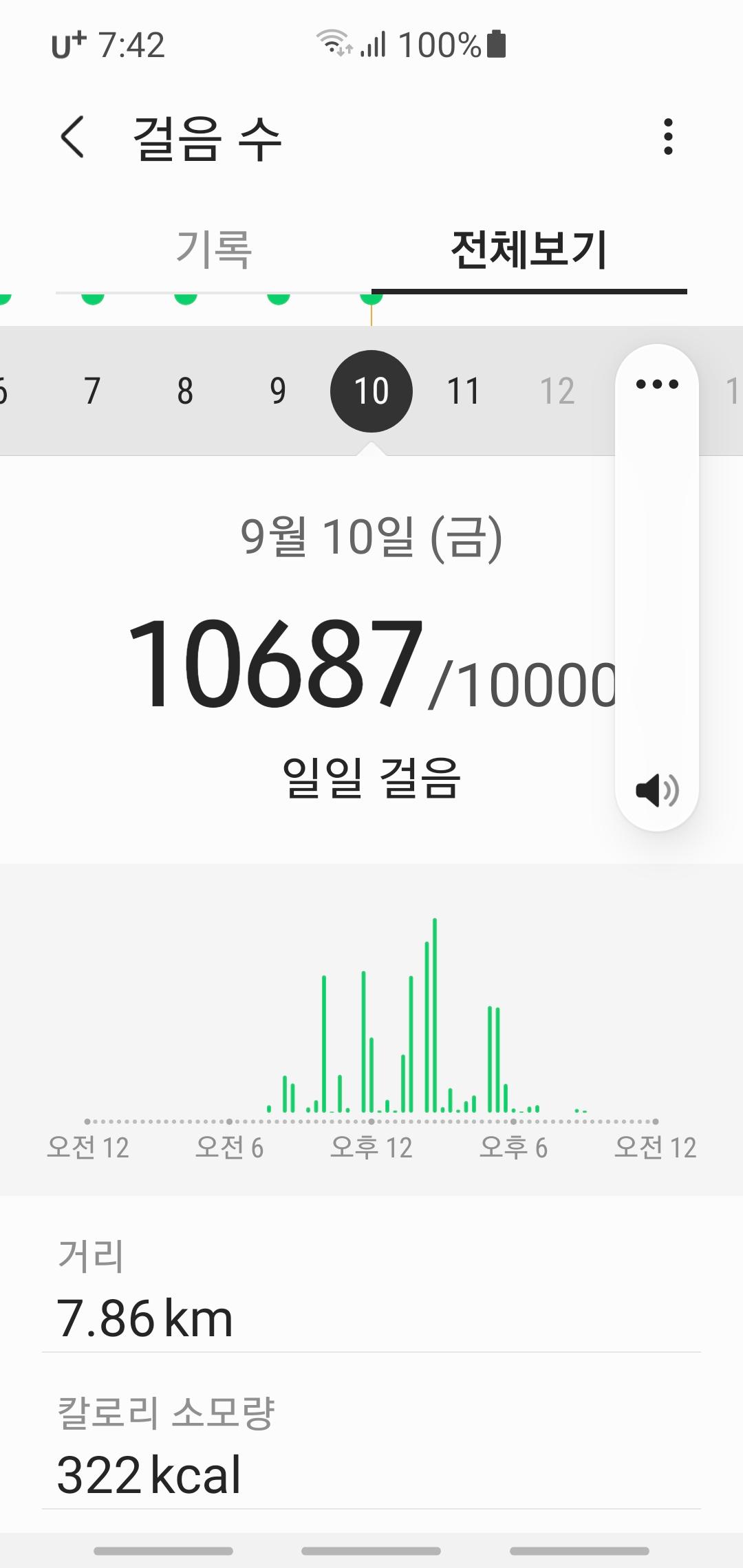The image size is (743, 1568).
Task: Expand the volume panel three-dot options
Action: click(657, 384)
